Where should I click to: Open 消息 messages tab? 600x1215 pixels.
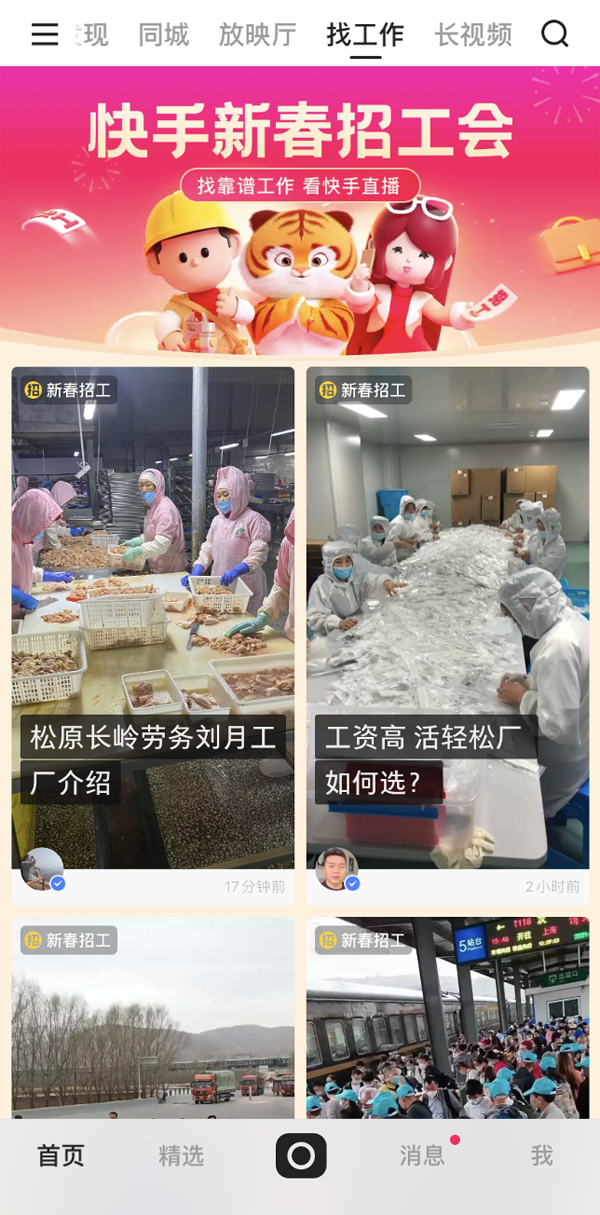coord(422,1156)
